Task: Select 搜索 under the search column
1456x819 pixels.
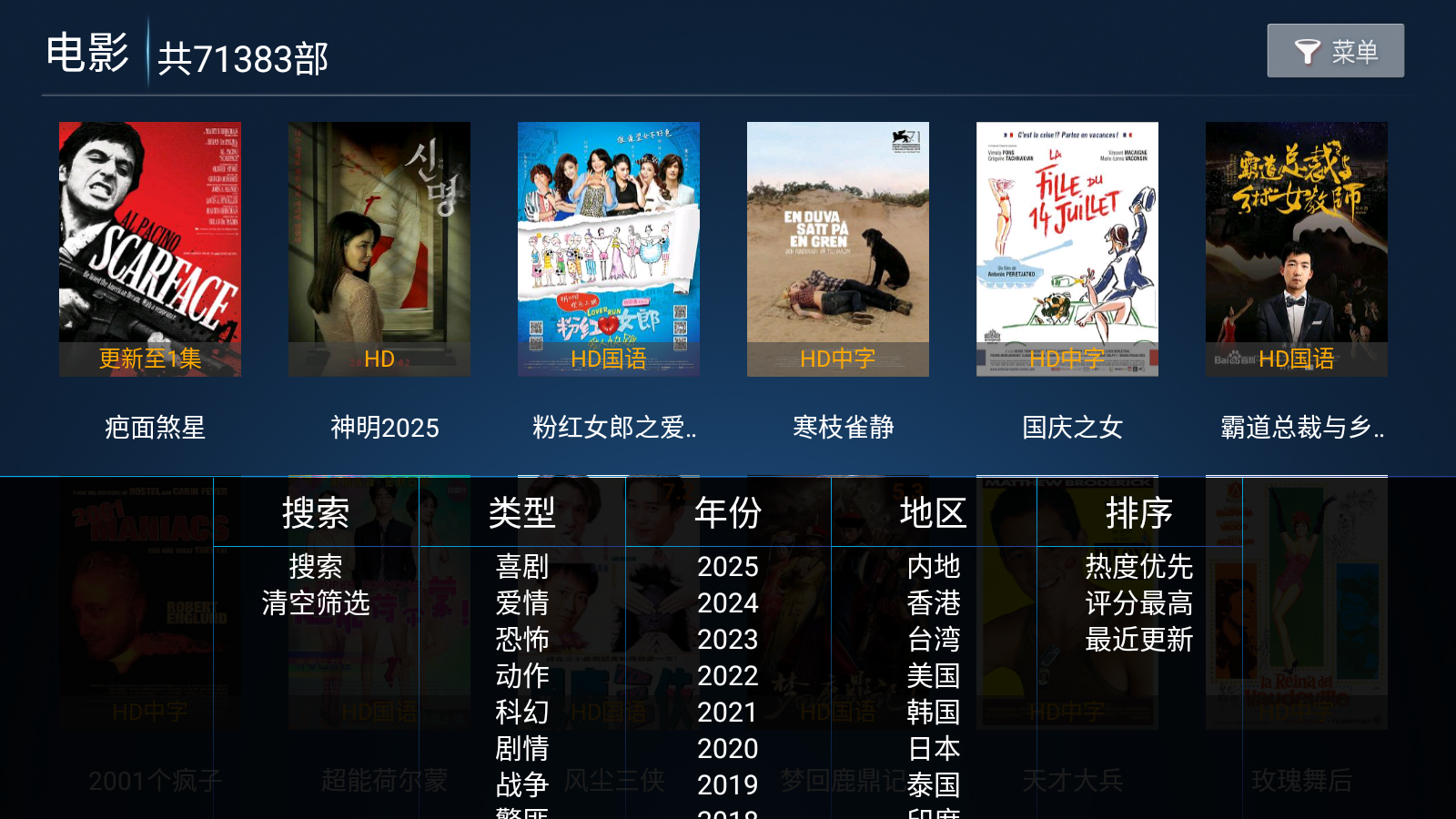Action: pos(316,567)
